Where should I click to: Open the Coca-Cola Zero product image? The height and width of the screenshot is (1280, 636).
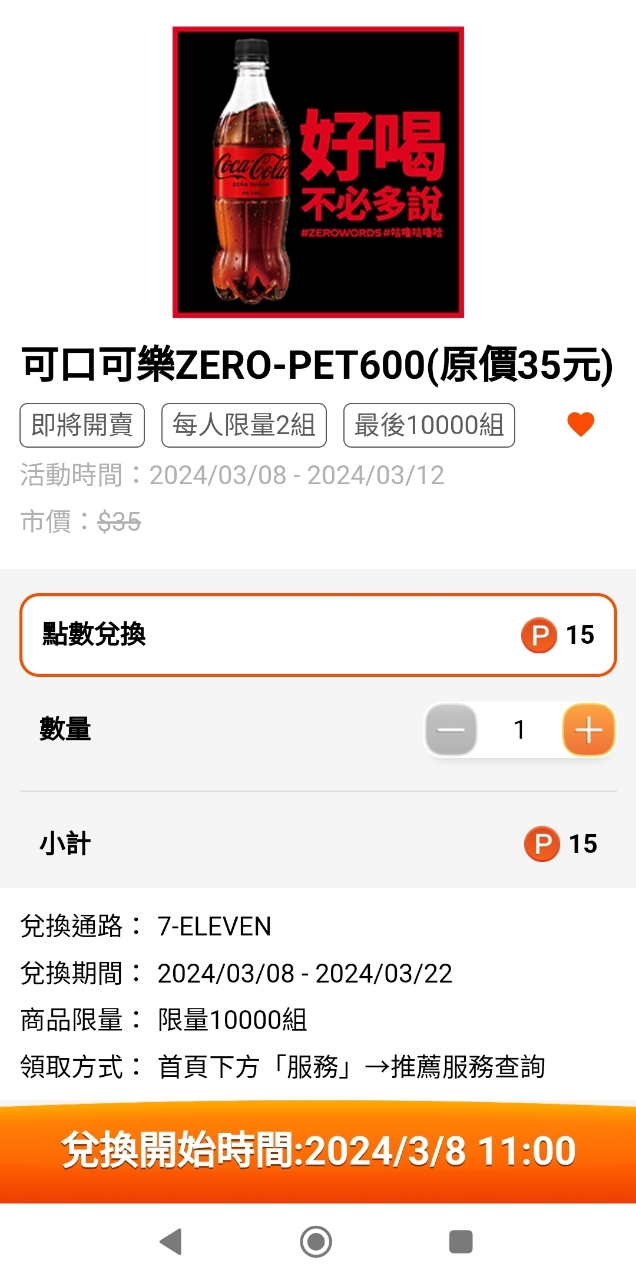318,172
